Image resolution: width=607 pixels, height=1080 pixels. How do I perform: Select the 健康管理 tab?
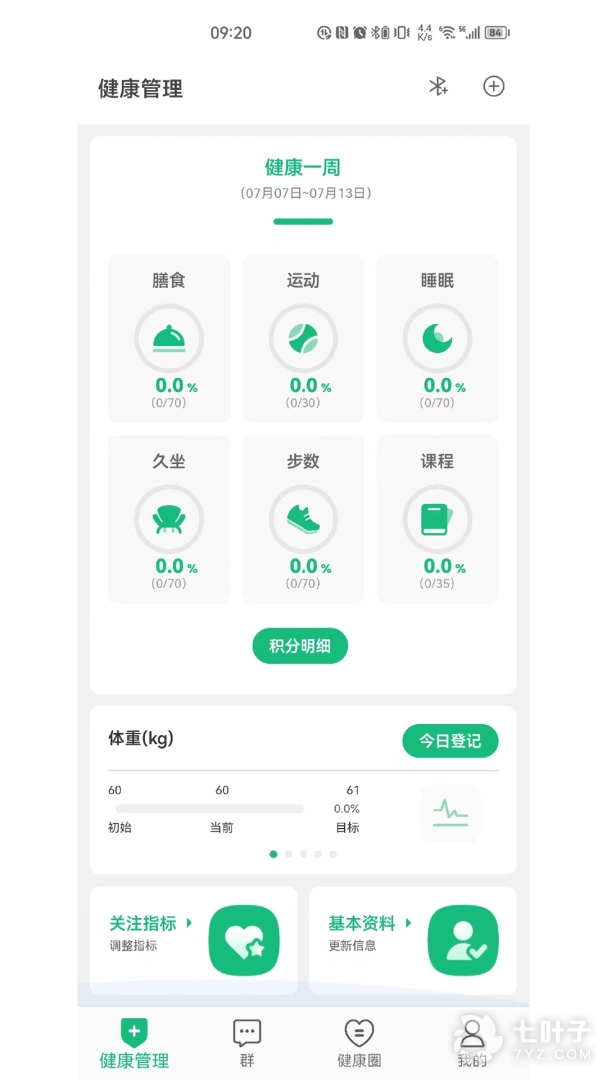(x=134, y=1042)
